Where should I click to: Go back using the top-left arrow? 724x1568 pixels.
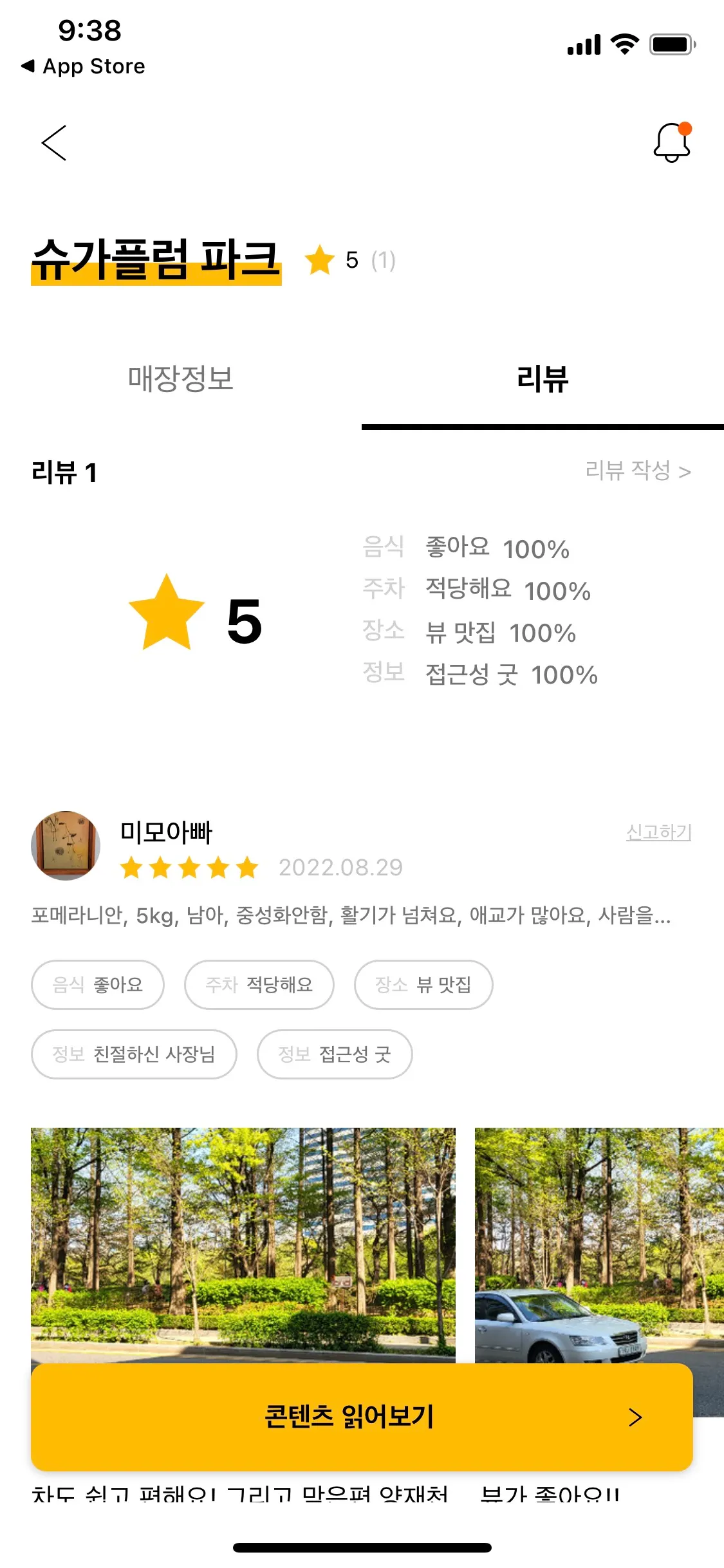click(x=54, y=143)
